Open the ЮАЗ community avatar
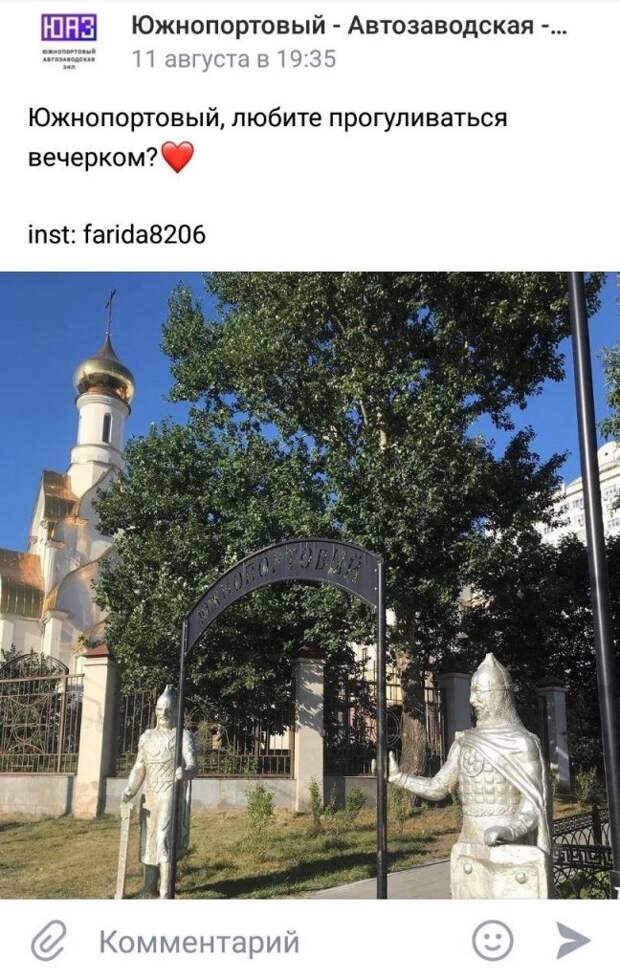Screen dimensions: 620x979 [x=69, y=40]
